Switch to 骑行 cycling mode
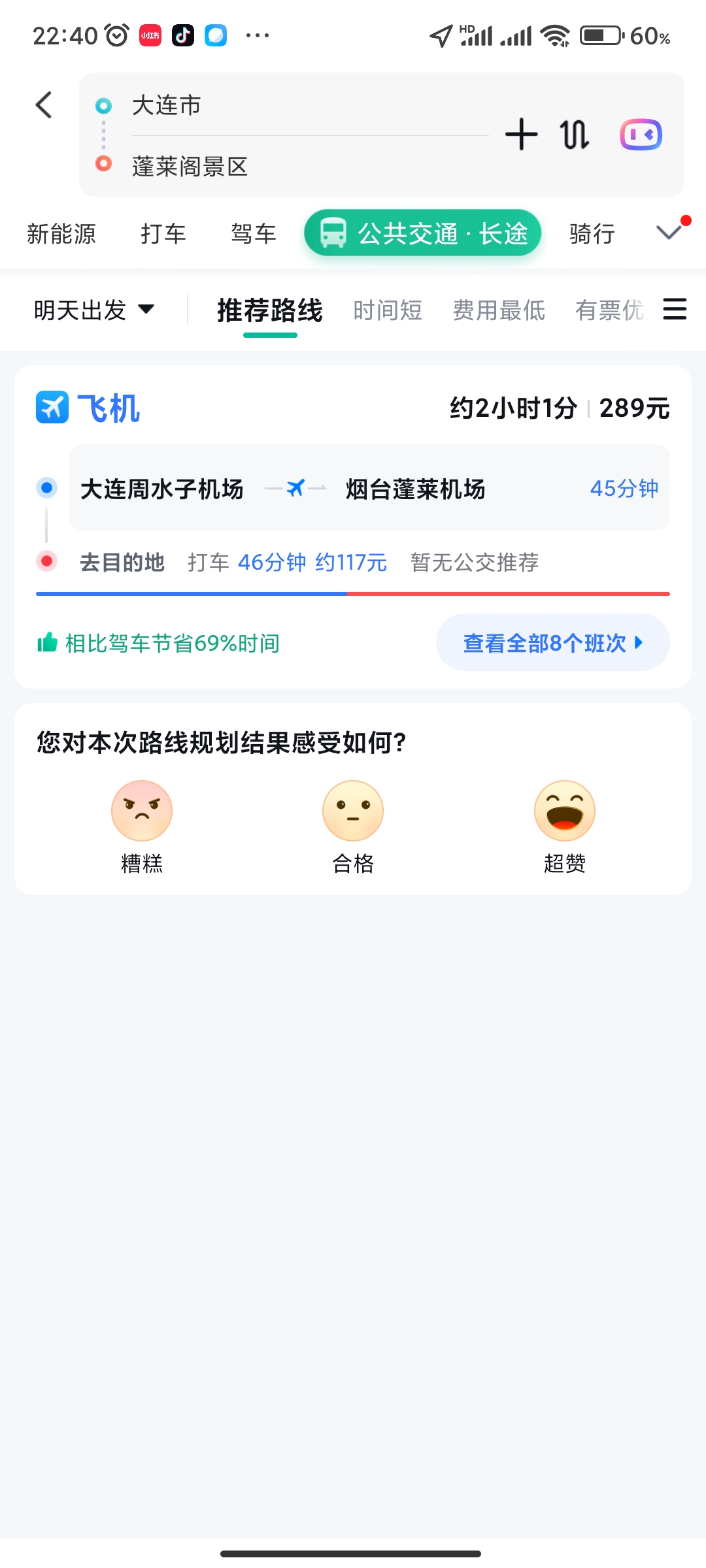The image size is (706, 1568). [592, 233]
